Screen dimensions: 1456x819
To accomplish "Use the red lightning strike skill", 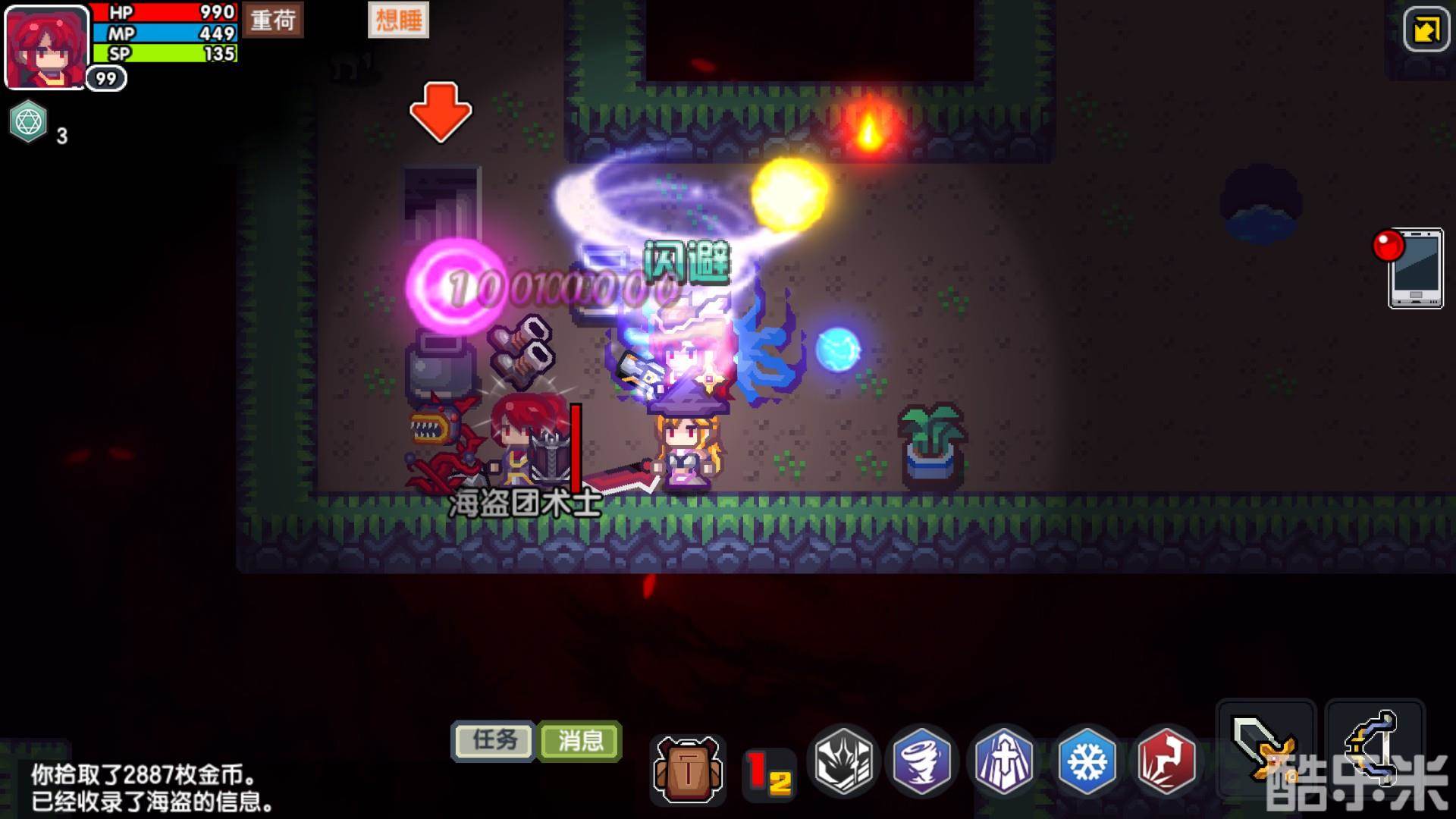I will click(1167, 762).
